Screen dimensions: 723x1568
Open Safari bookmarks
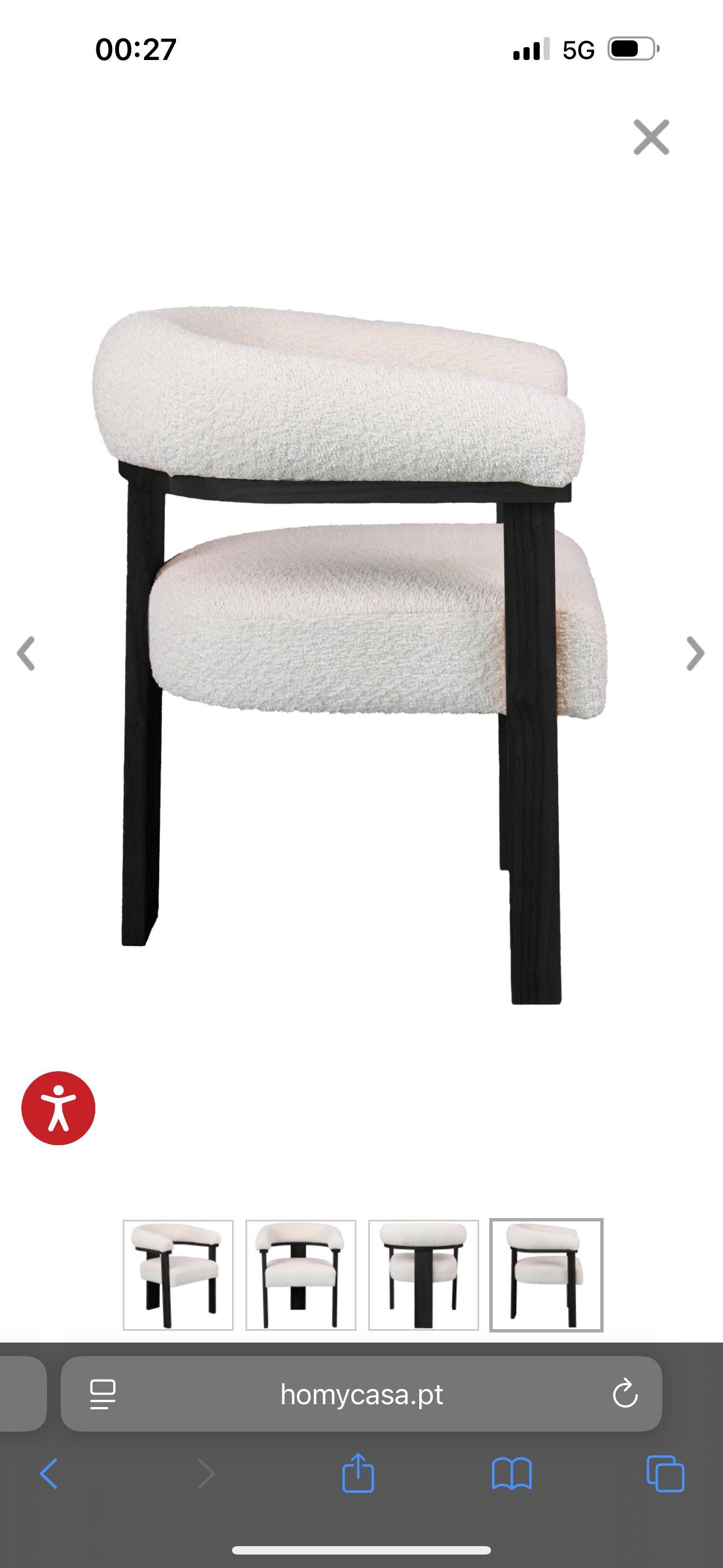tap(511, 1474)
